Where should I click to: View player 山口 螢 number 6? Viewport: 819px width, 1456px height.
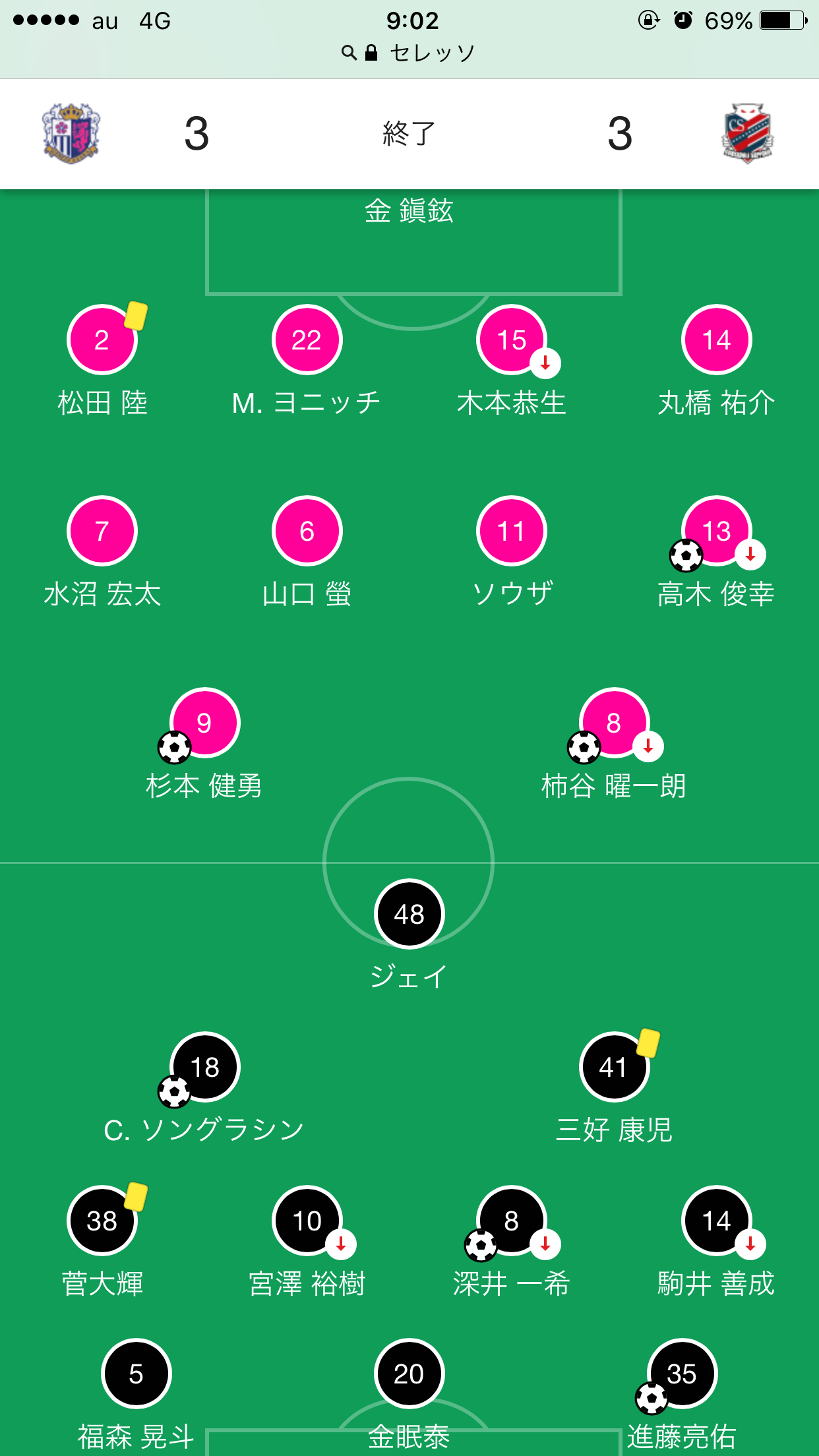307,531
